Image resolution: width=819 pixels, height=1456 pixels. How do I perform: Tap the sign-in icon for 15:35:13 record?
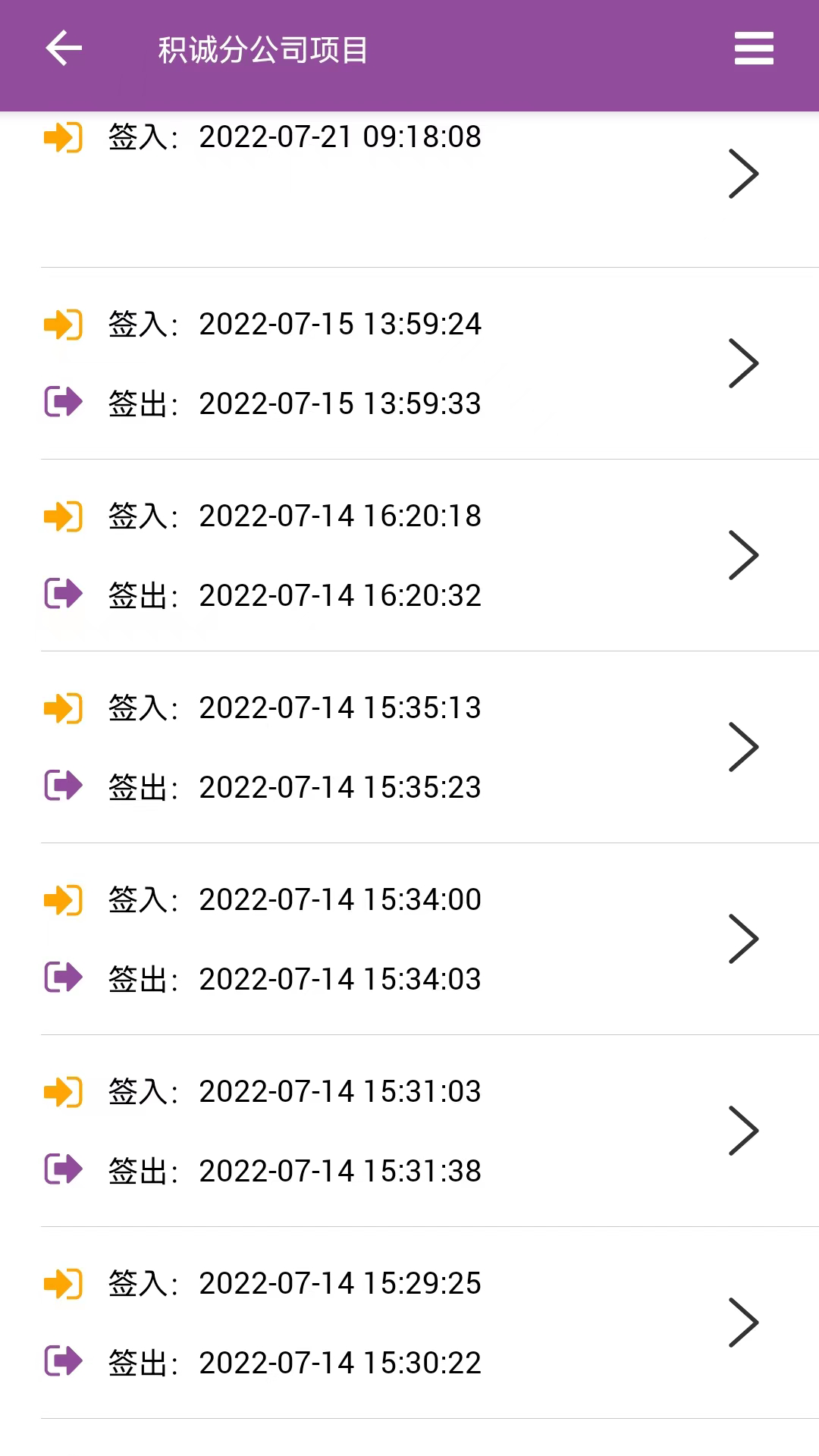pos(63,709)
